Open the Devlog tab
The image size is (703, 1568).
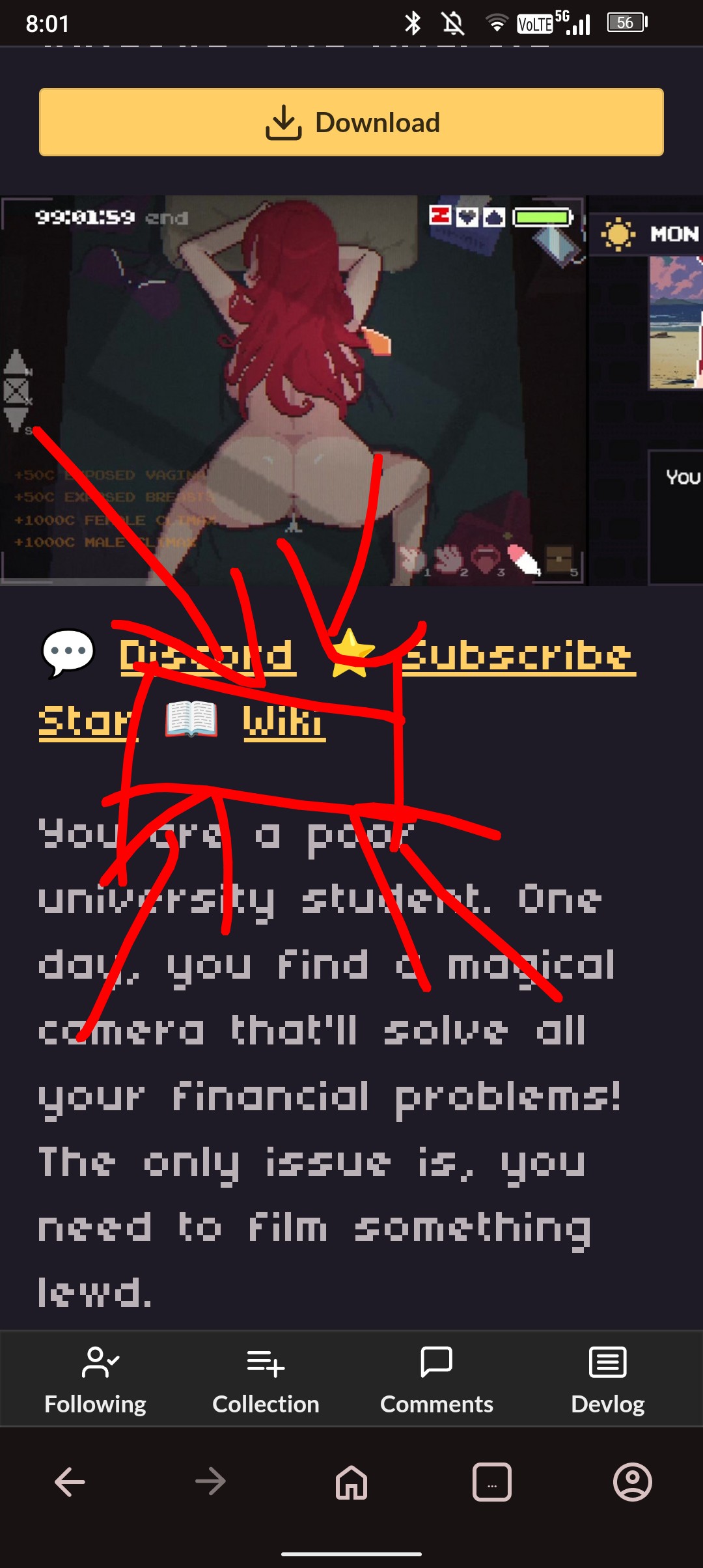coord(607,1379)
